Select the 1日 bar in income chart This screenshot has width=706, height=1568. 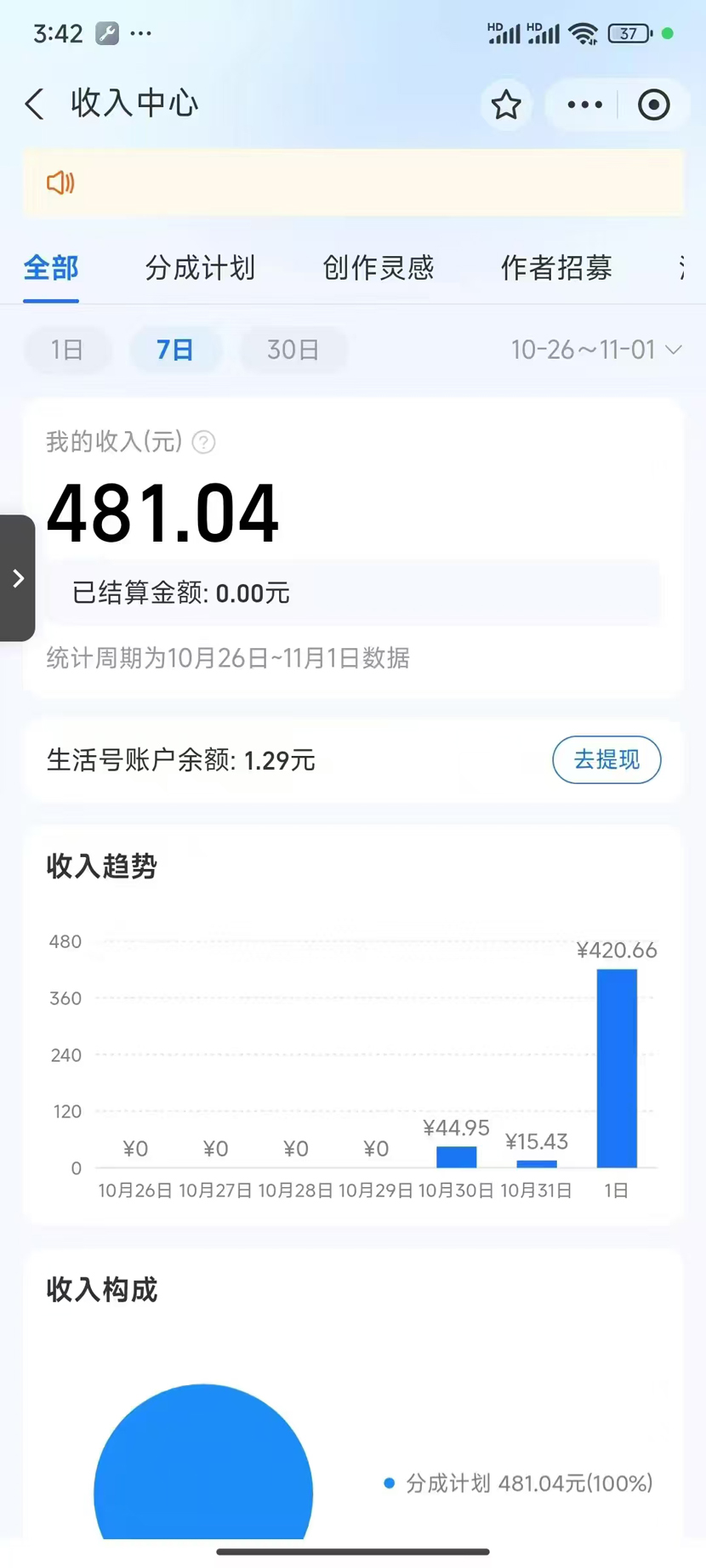pos(617,1068)
